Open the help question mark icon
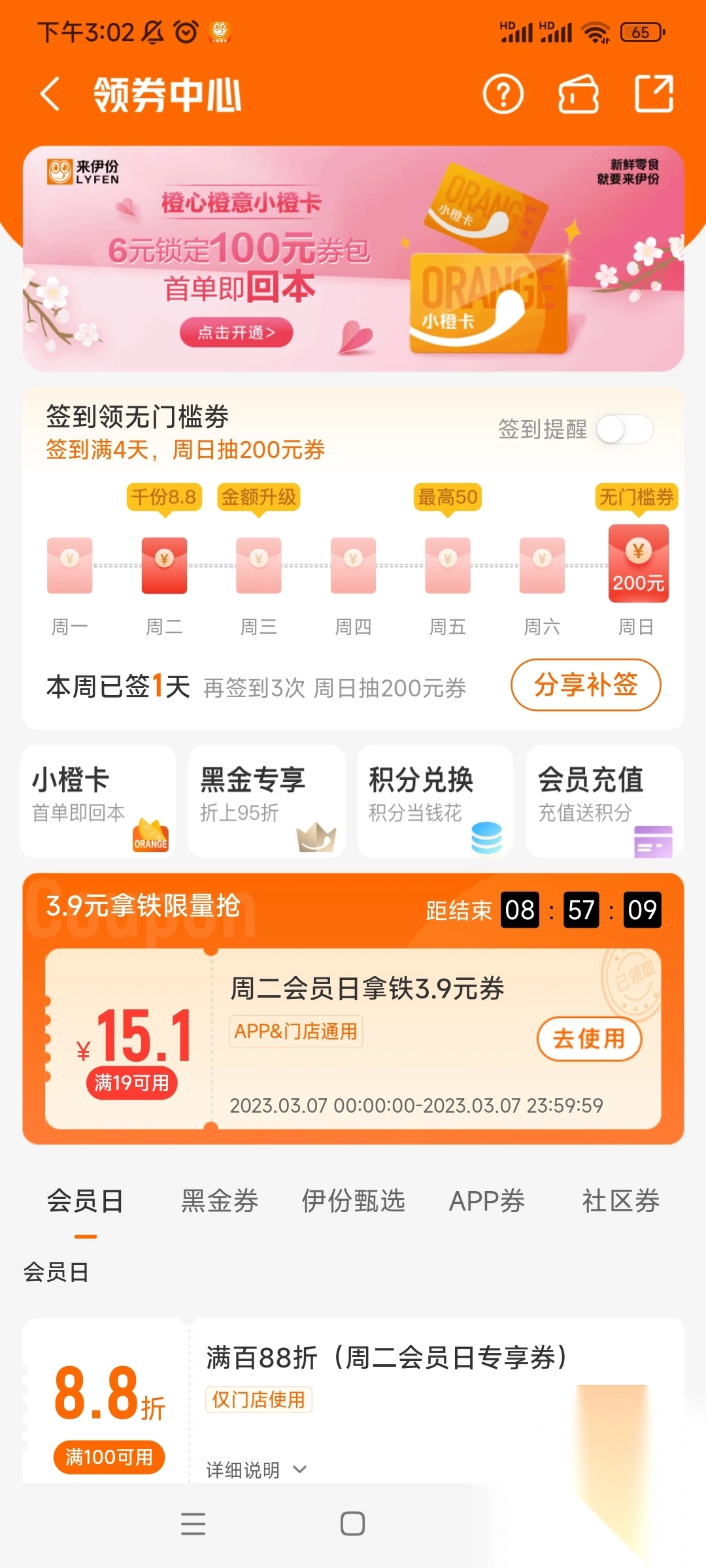 point(503,94)
